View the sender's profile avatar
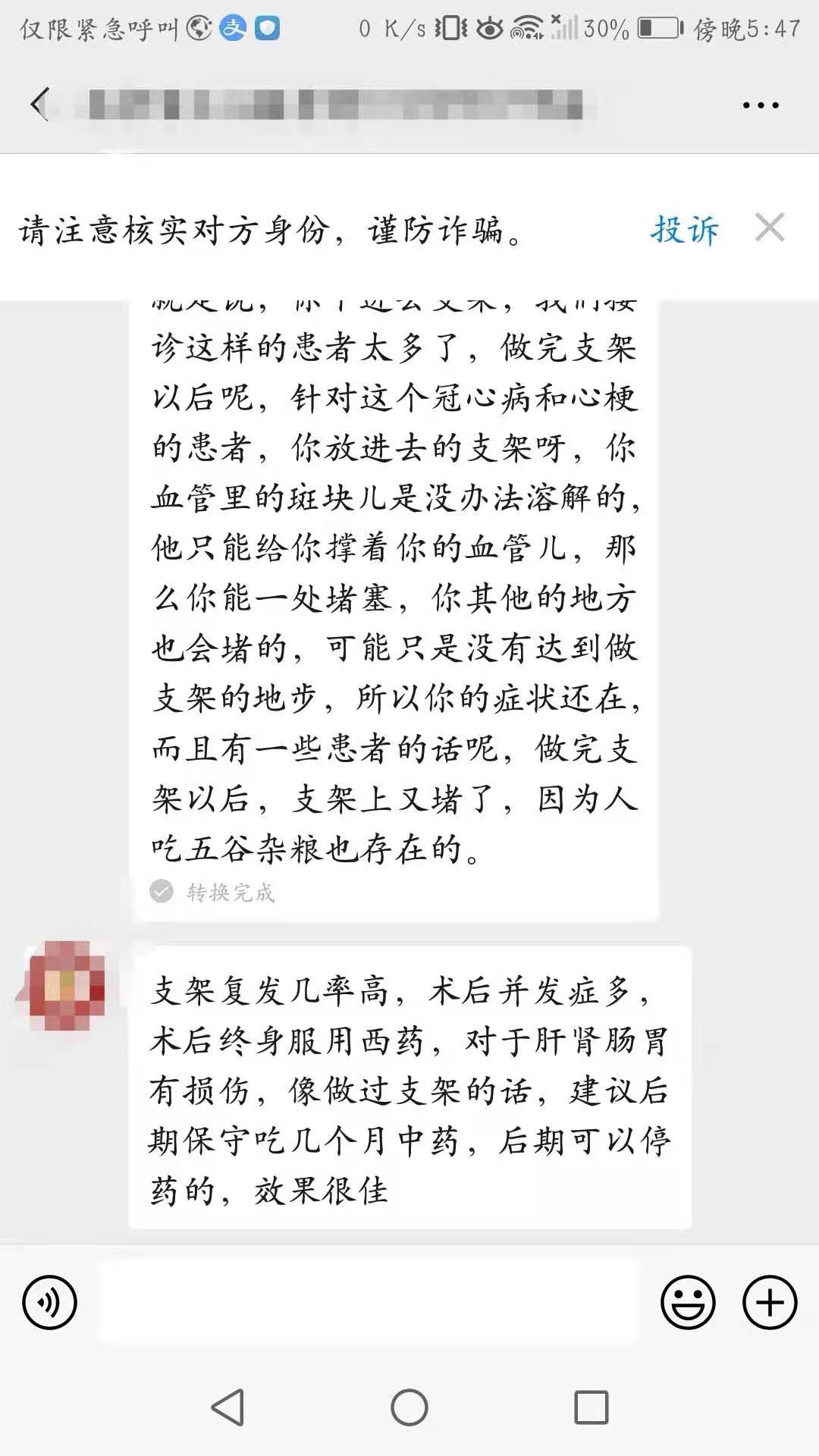The image size is (819, 1456). click(x=66, y=985)
